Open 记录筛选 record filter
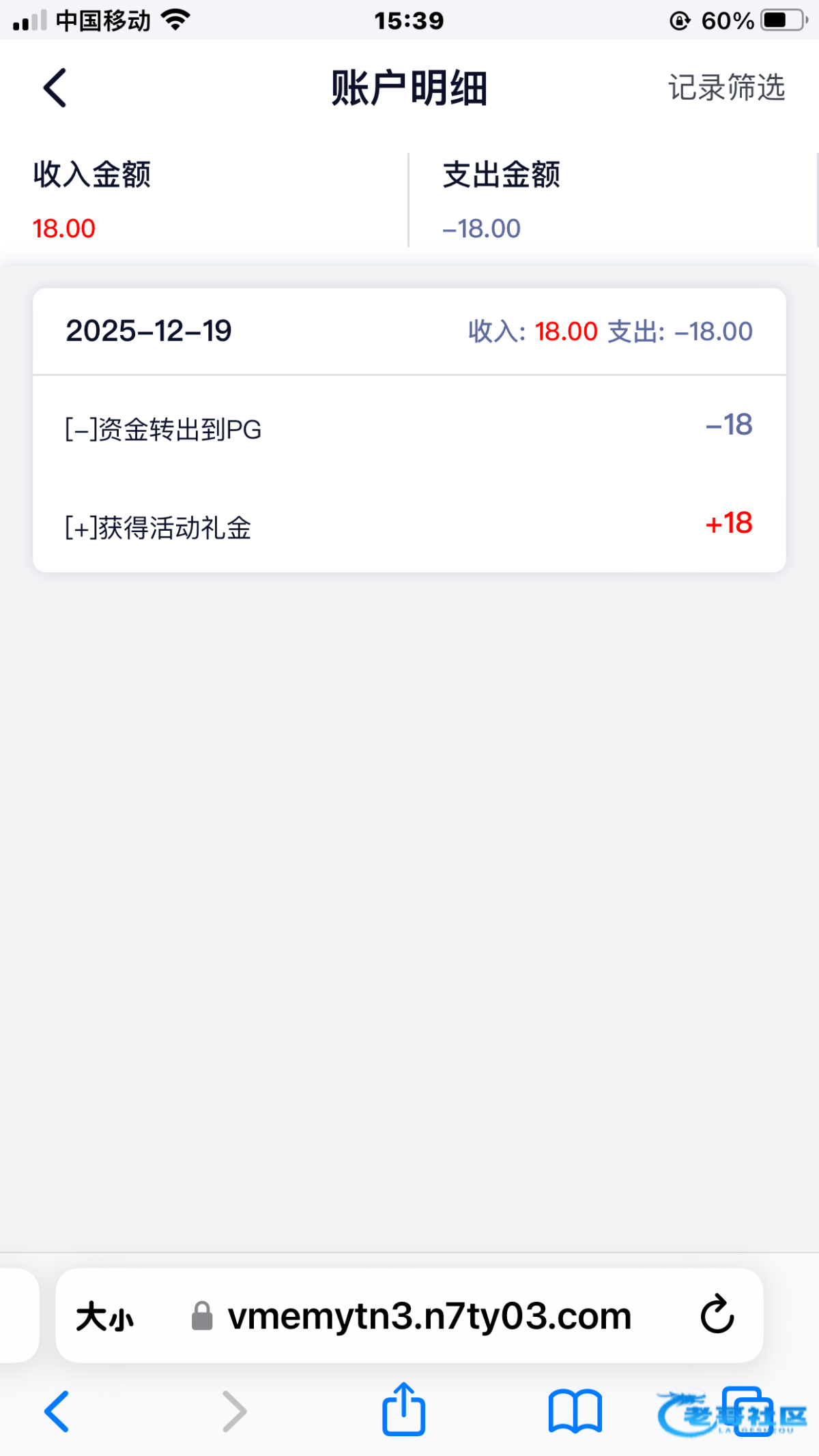 (x=726, y=88)
